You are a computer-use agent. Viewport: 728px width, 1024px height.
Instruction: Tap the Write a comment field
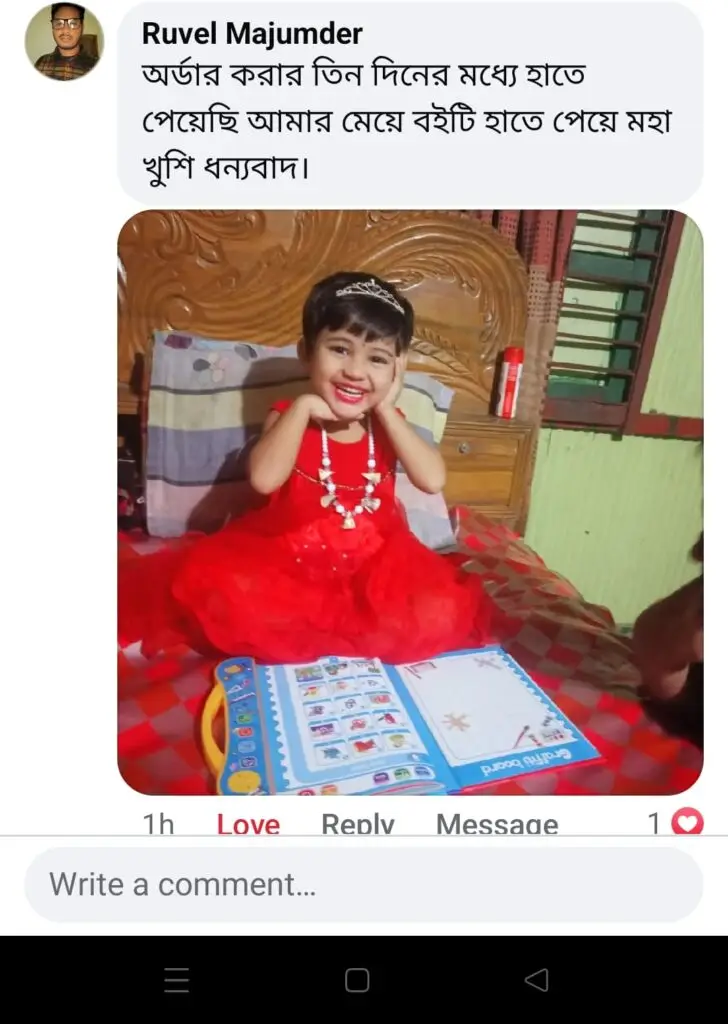pos(363,885)
